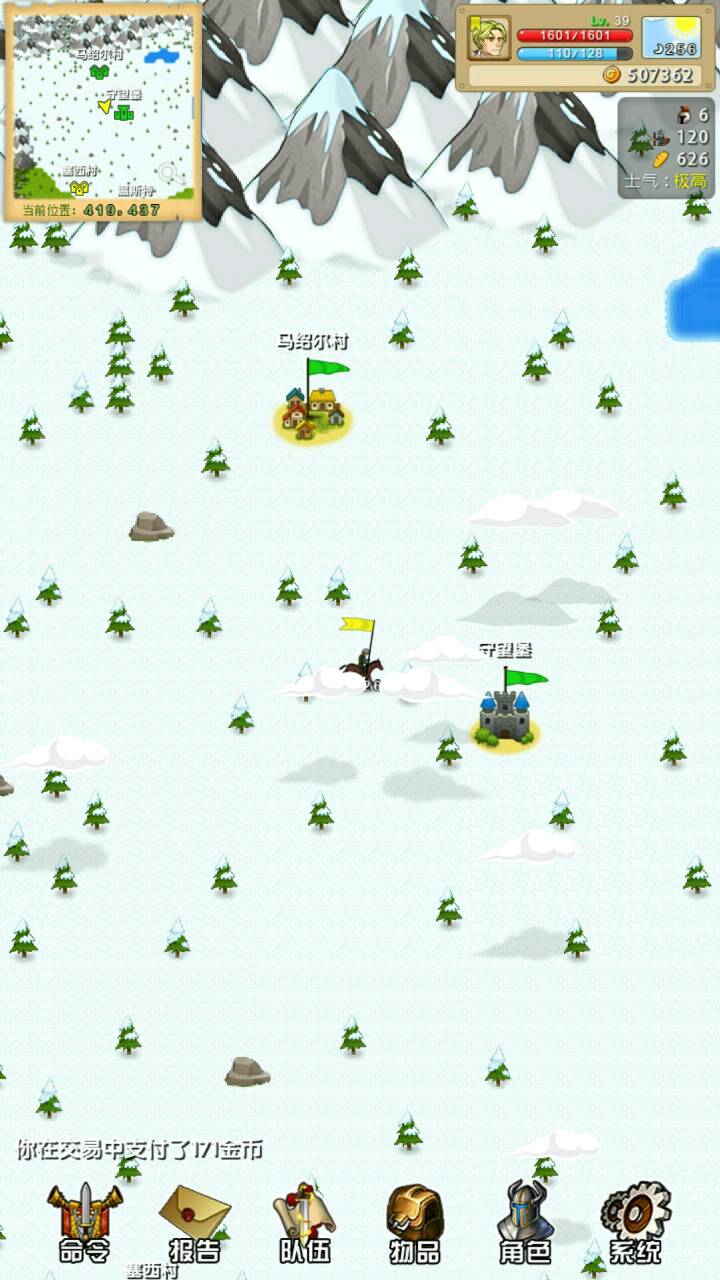Open the 系统 system settings

tap(636, 1222)
